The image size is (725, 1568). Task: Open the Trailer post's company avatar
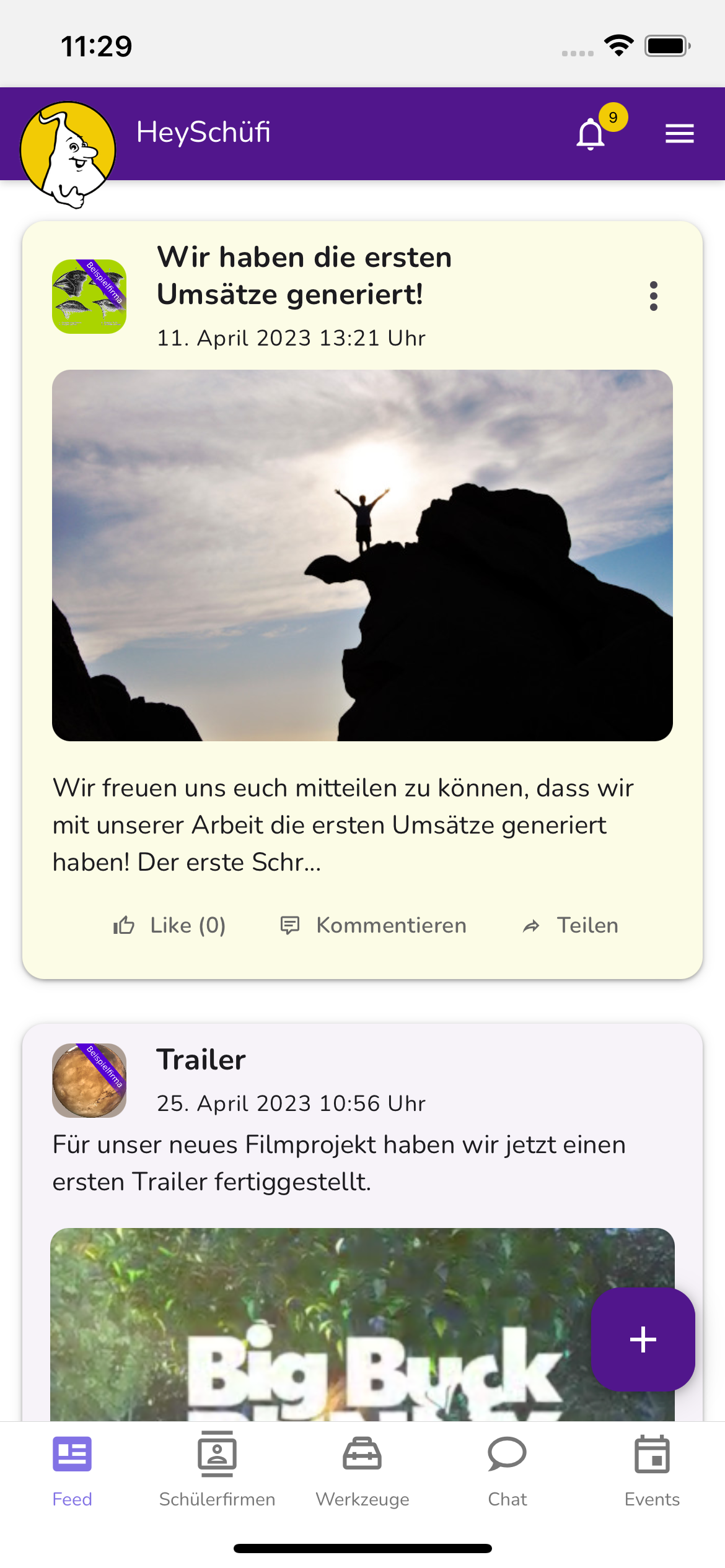pyautogui.click(x=89, y=1081)
